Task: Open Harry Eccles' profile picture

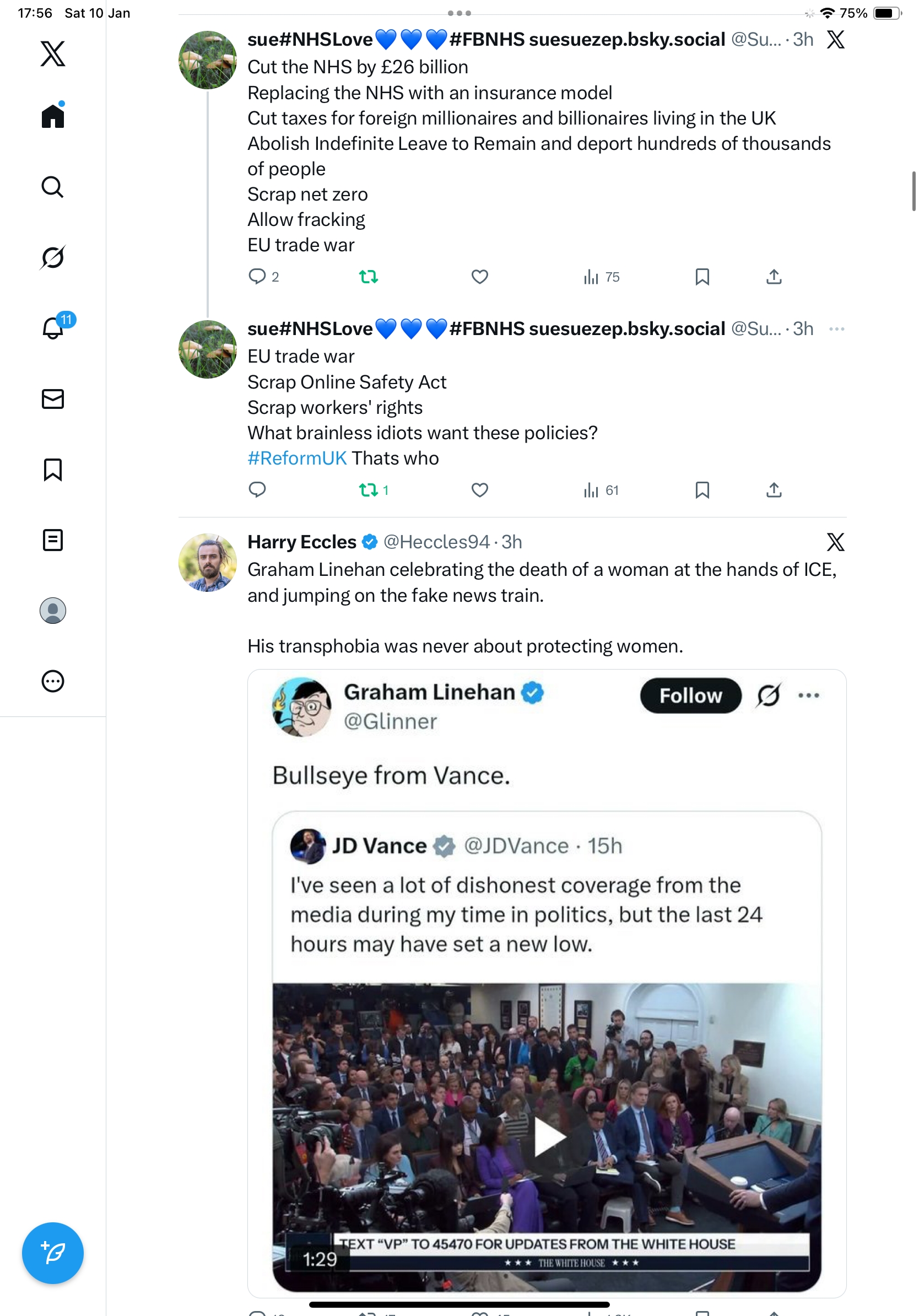Action: [207, 563]
